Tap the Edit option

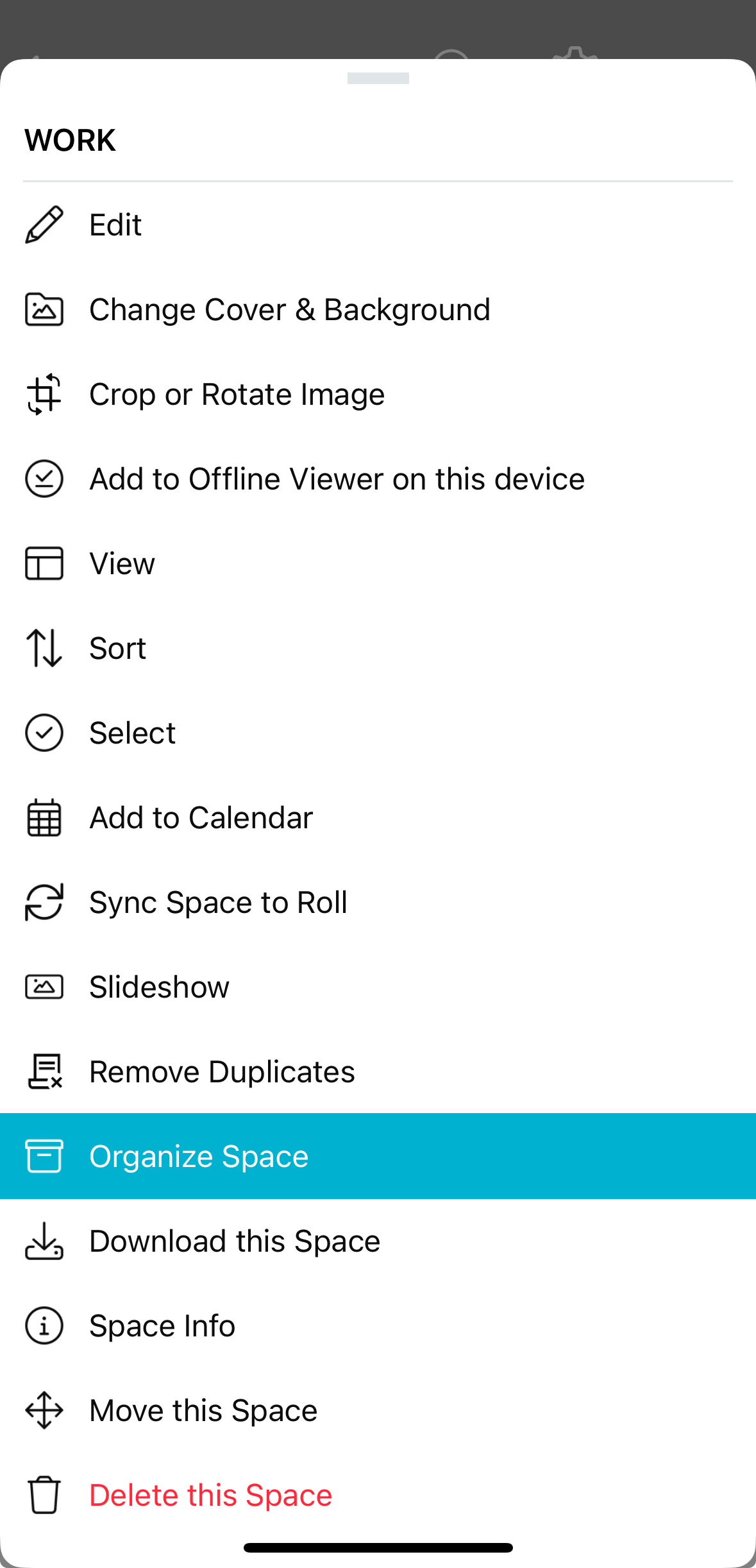[115, 225]
